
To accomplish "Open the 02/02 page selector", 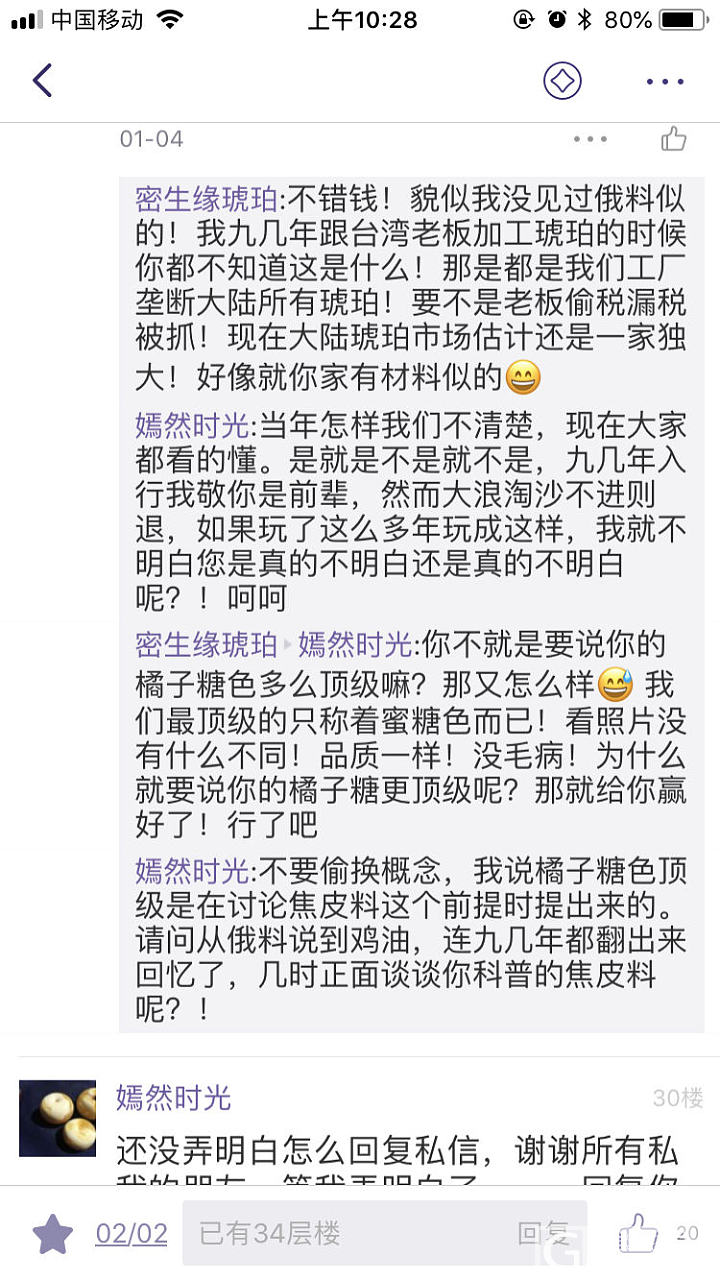I will 131,1234.
